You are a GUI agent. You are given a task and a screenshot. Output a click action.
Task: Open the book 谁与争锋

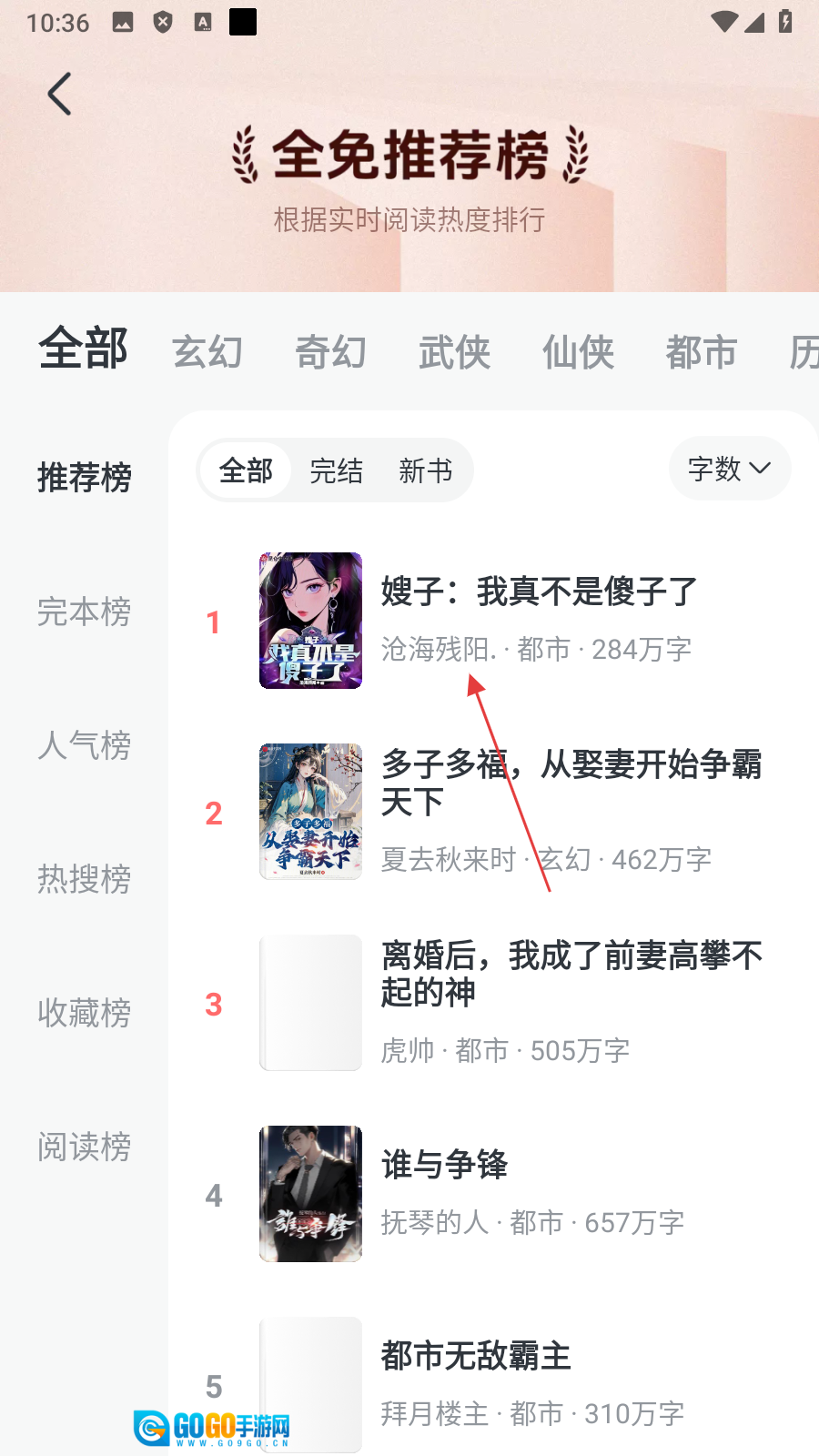click(x=444, y=1165)
